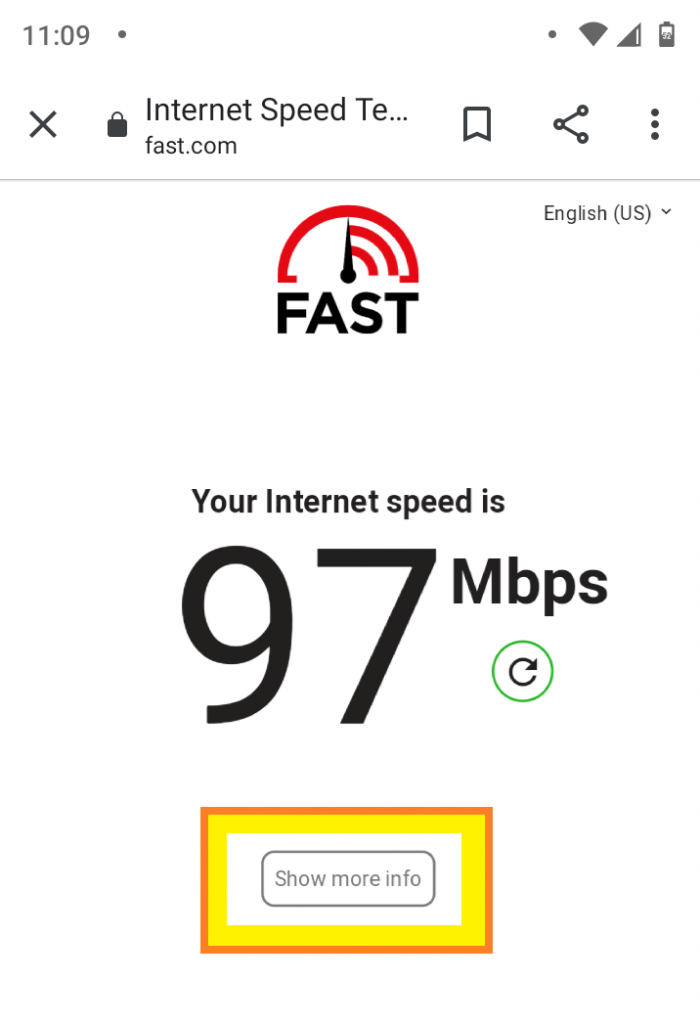Rerun the speed test with refresh icon
700x1024 pixels.
tap(522, 671)
